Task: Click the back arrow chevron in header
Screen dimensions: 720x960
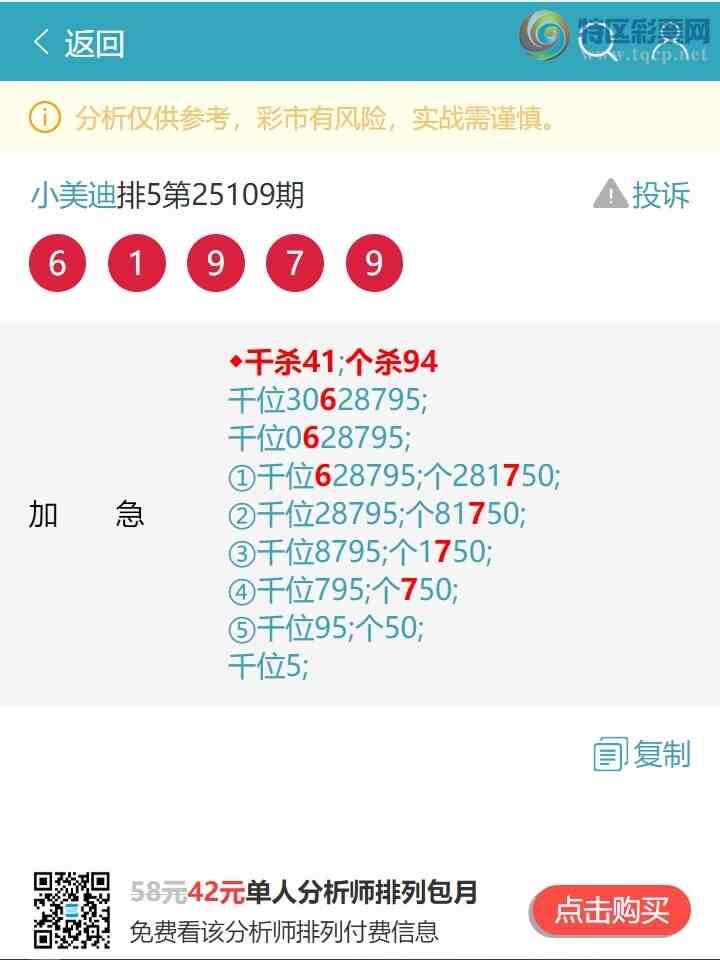Action: (37, 41)
